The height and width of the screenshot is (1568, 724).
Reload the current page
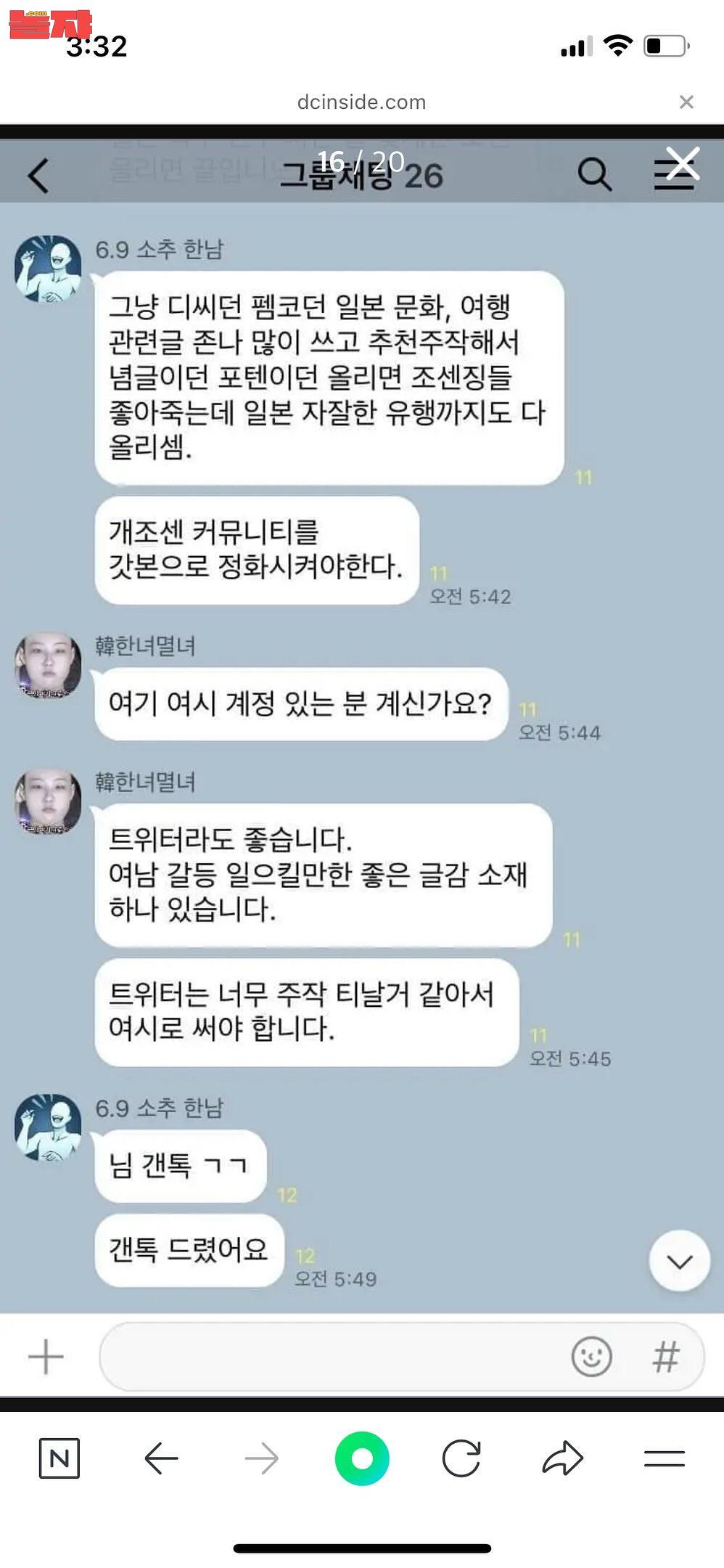461,1458
